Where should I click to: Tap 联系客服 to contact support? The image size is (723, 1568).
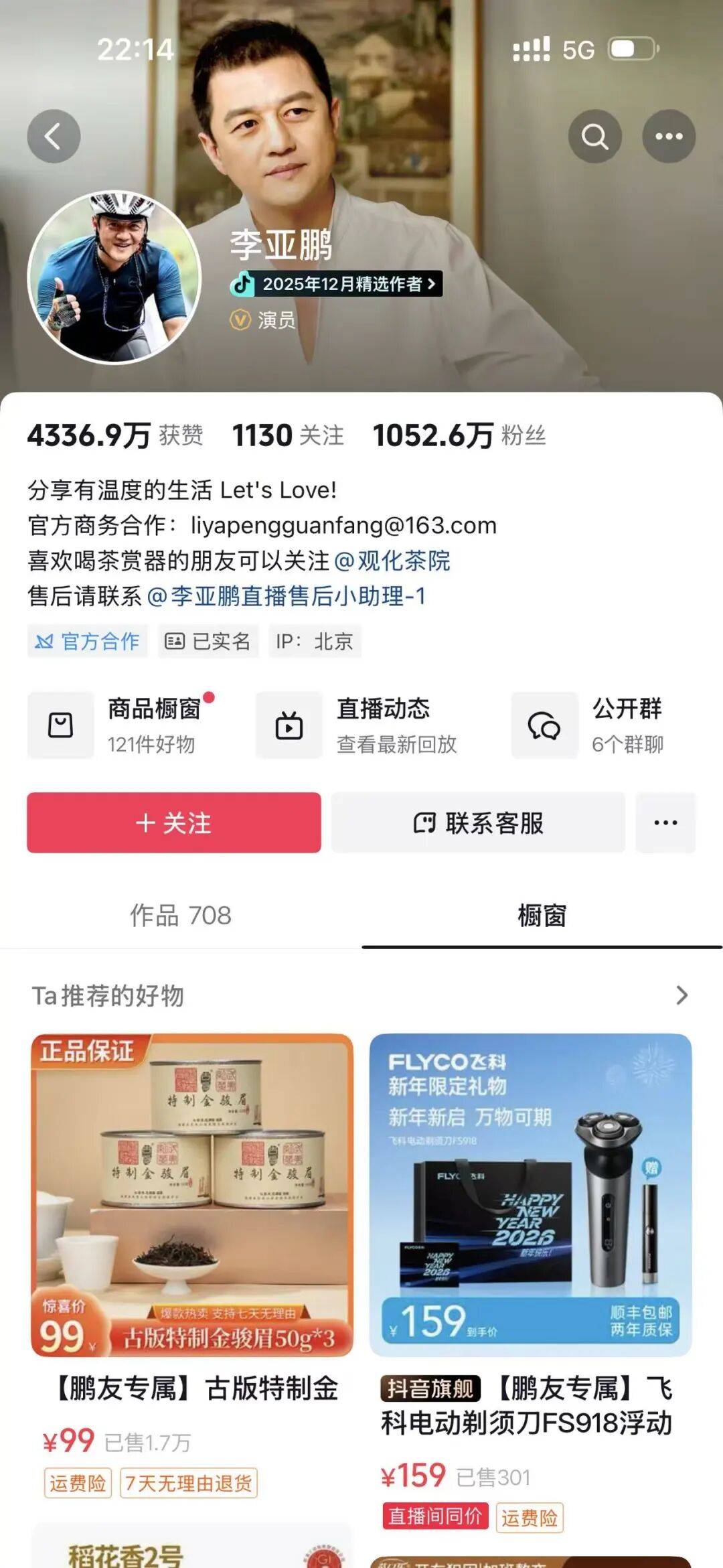[478, 823]
